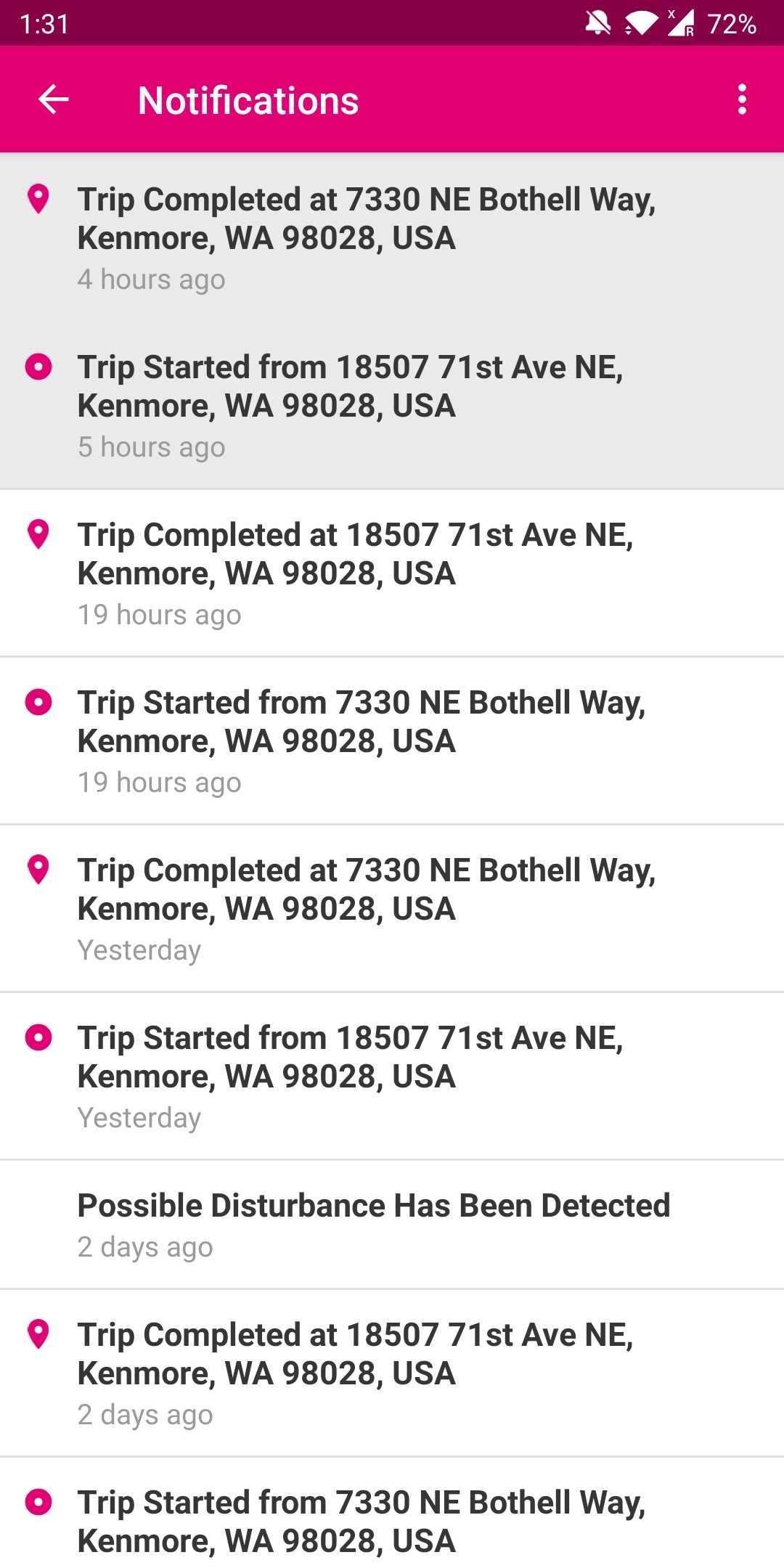Viewport: 784px width, 1568px height.
Task: Open the three-dot overflow menu
Action: 741,100
